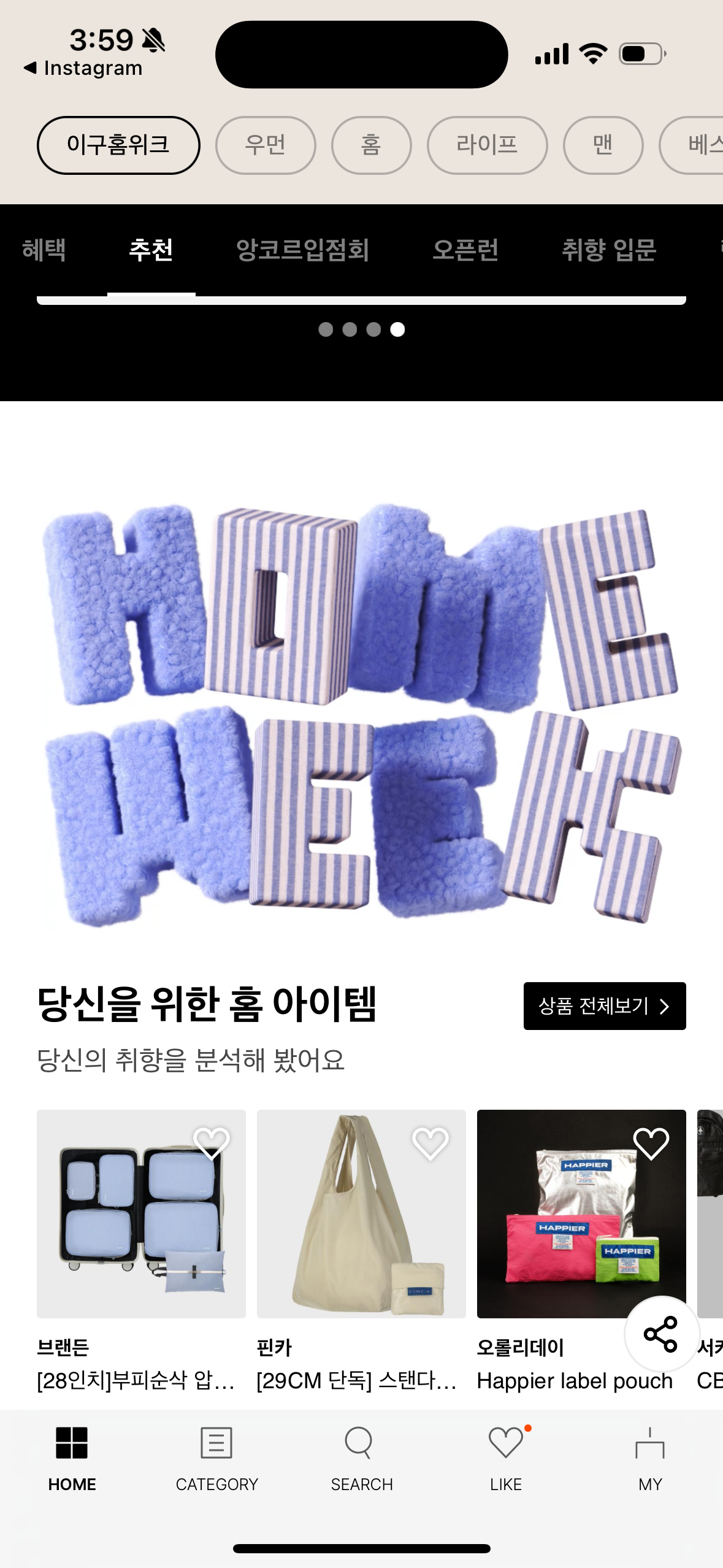The image size is (723, 1568).
Task: Switch to the 취향 입문 tab
Action: (609, 250)
